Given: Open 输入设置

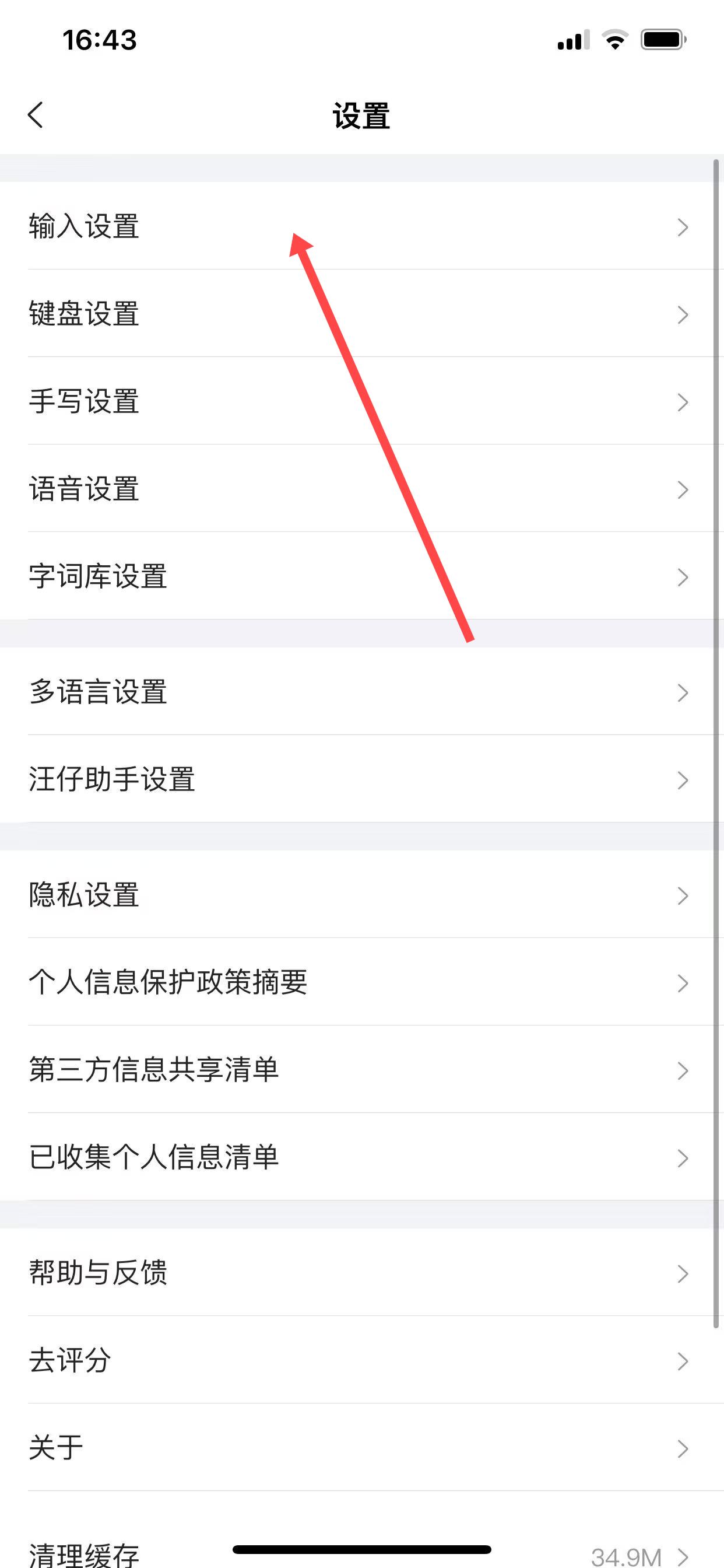Looking at the screenshot, I should click(x=85, y=226).
